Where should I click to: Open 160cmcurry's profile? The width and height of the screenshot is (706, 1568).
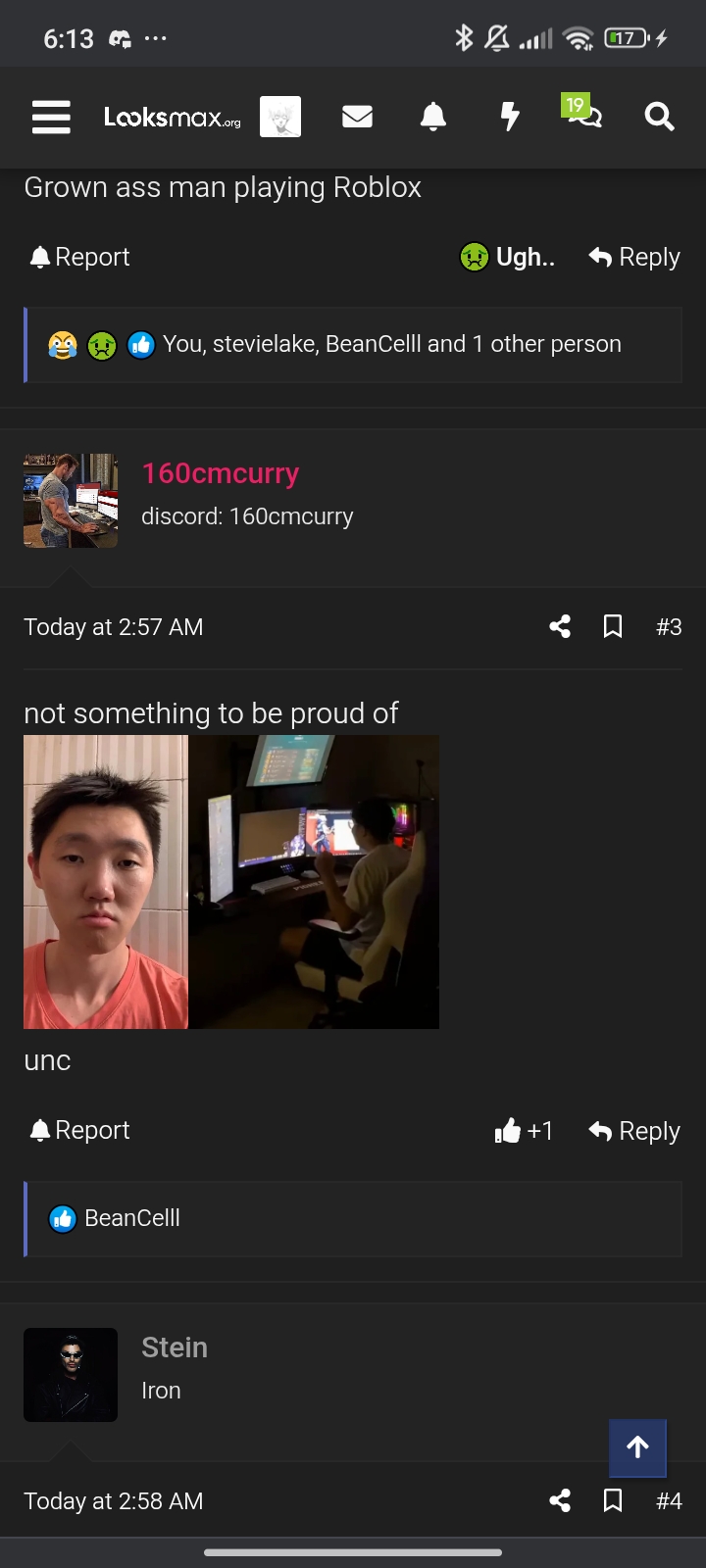(221, 473)
